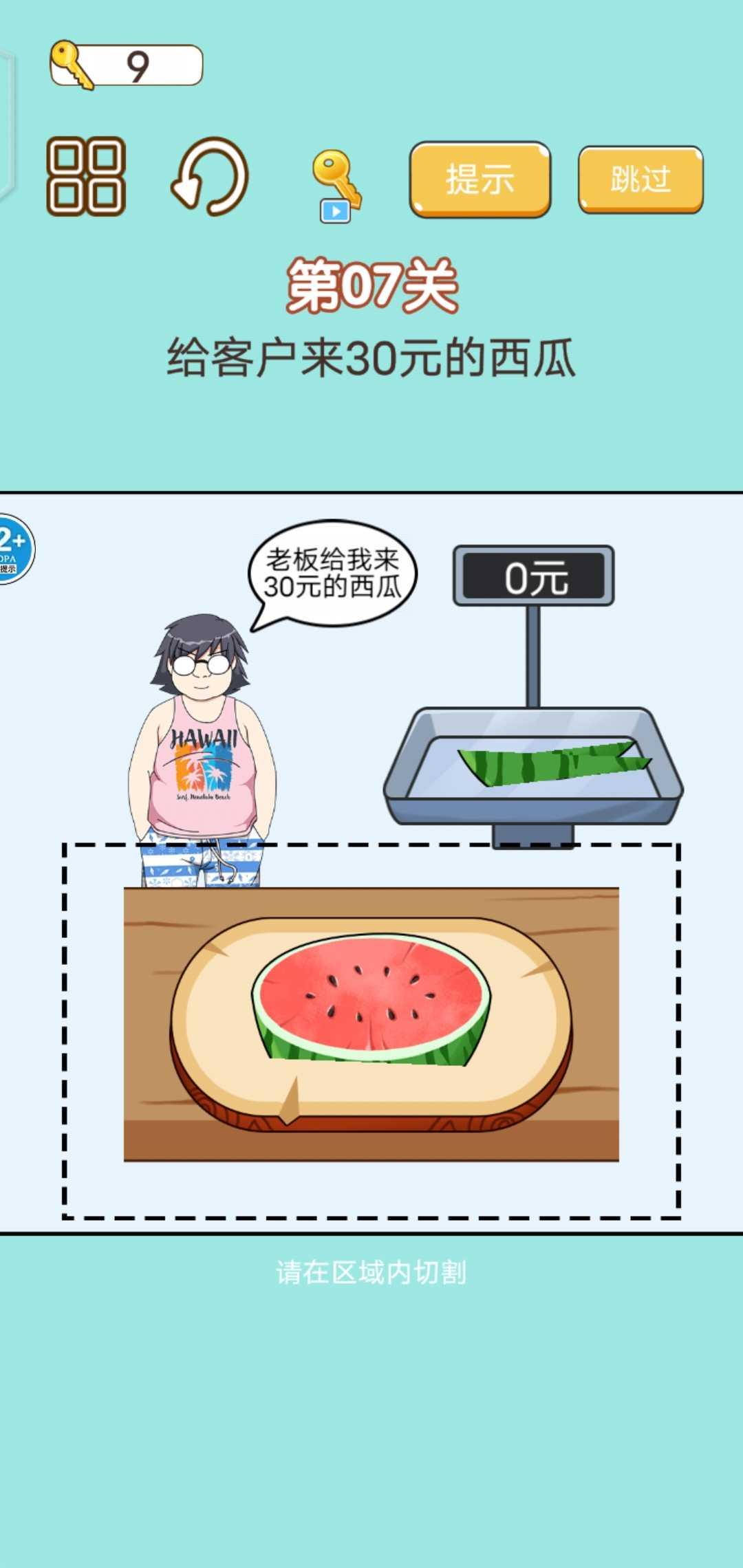Tap the 提示 hint button
This screenshot has height=1568, width=743.
tap(480, 179)
